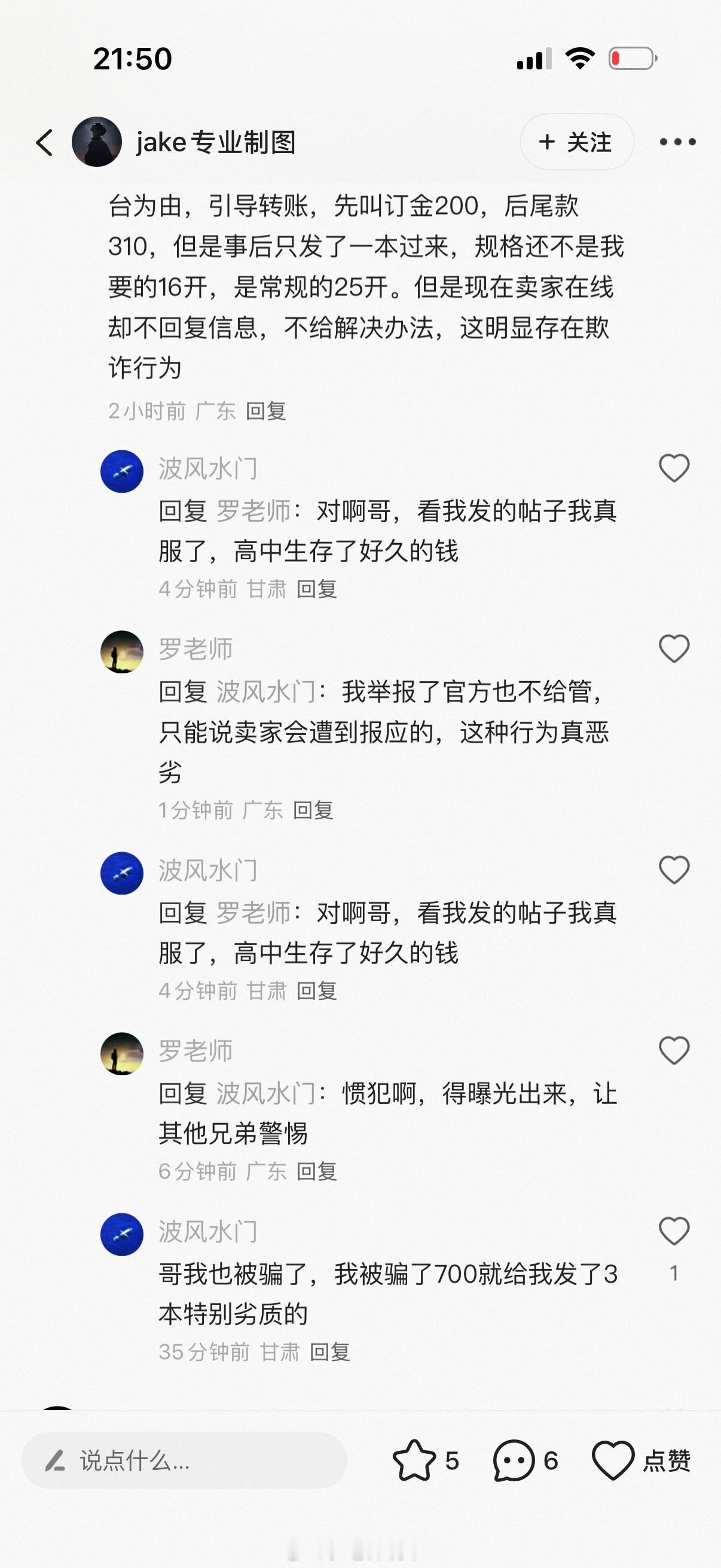This screenshot has width=721, height=1568.
Task: Open the three-dot more options menu
Action: 677,142
